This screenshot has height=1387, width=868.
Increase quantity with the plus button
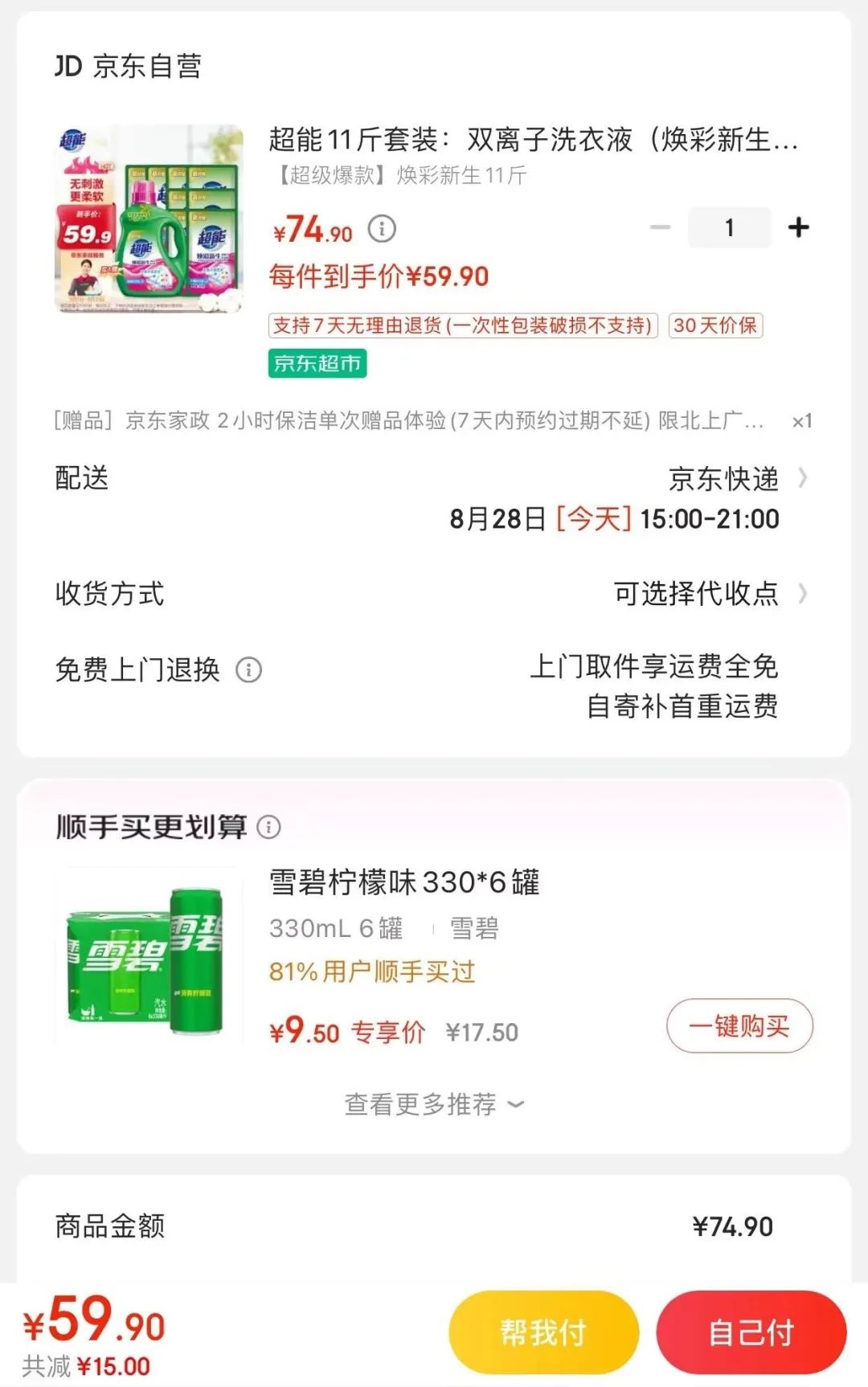pos(798,227)
